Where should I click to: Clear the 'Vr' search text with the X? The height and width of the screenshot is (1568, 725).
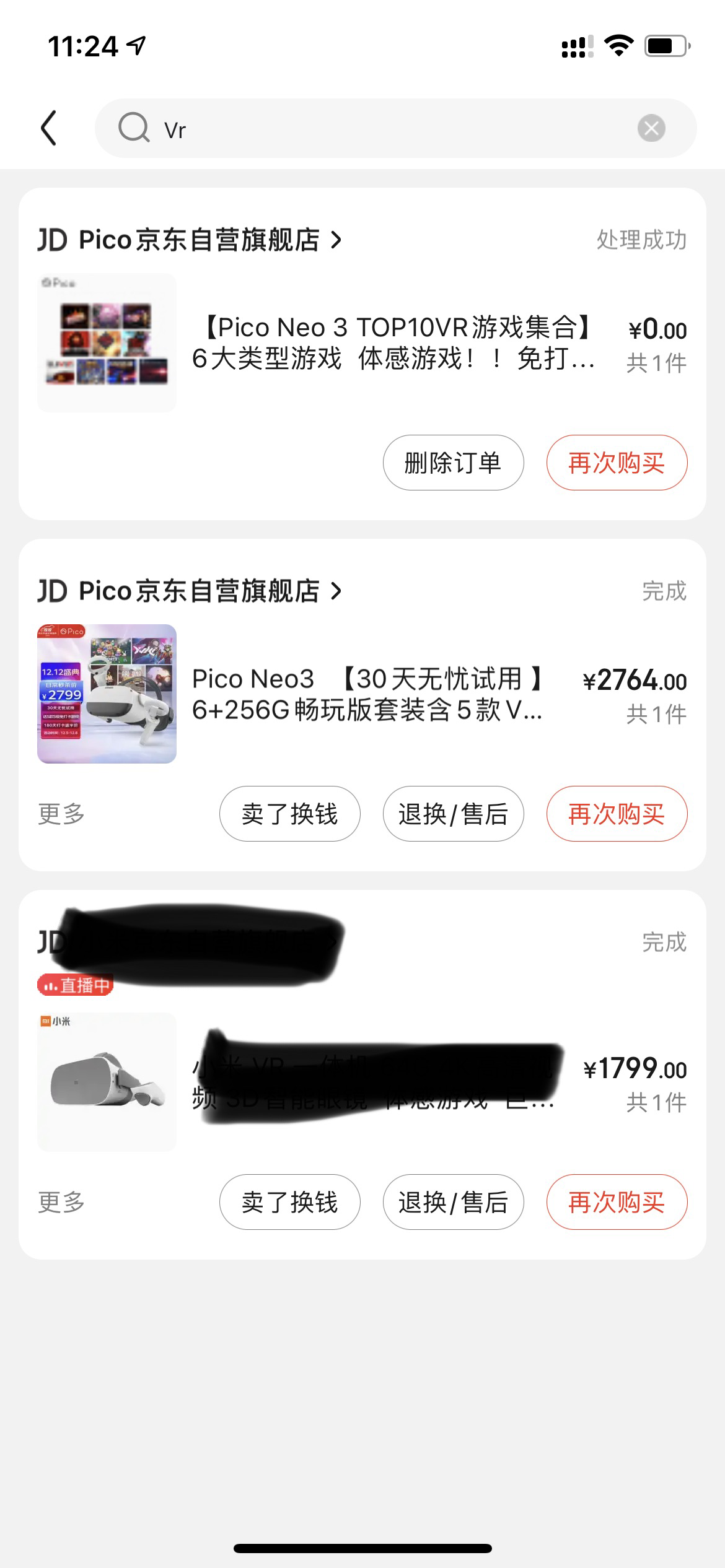pyautogui.click(x=650, y=129)
